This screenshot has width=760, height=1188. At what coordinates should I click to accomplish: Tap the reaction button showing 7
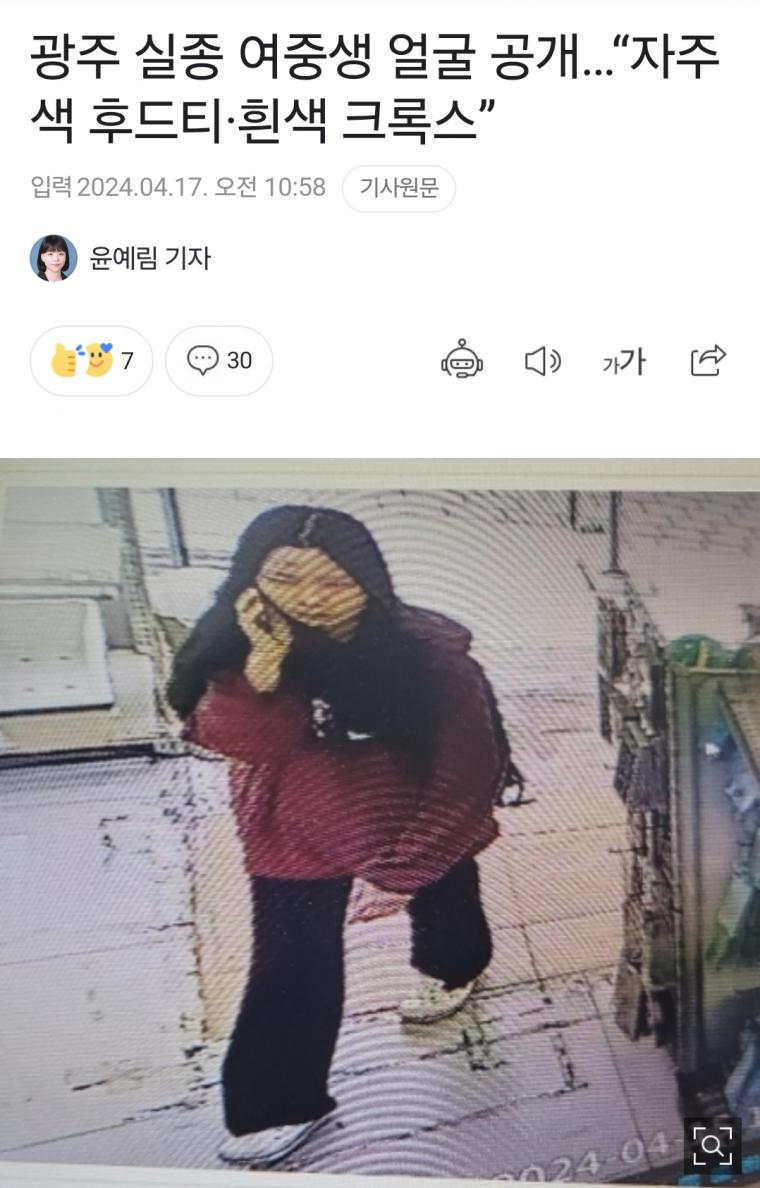tap(91, 360)
